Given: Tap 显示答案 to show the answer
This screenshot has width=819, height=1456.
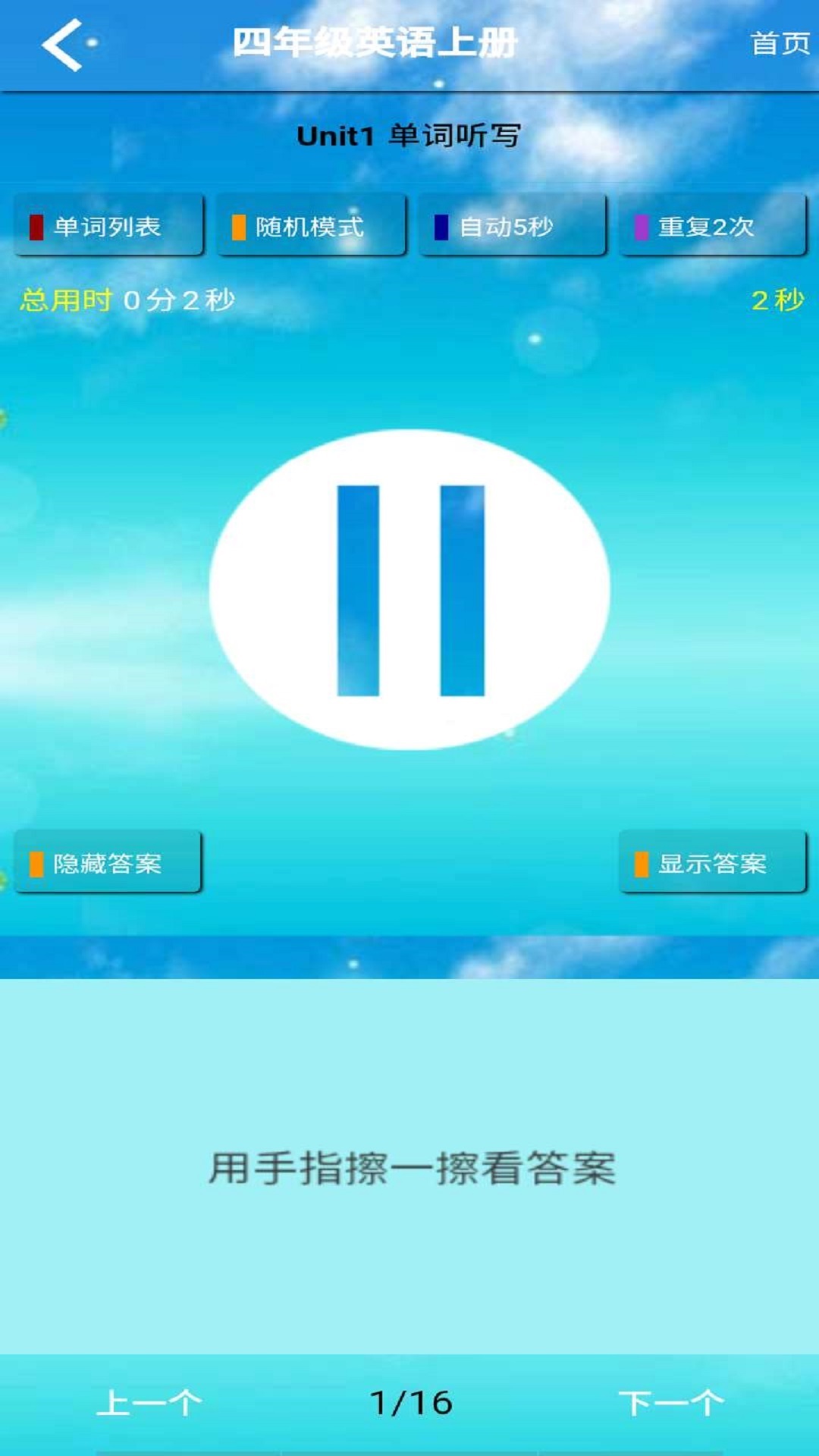Looking at the screenshot, I should (712, 863).
